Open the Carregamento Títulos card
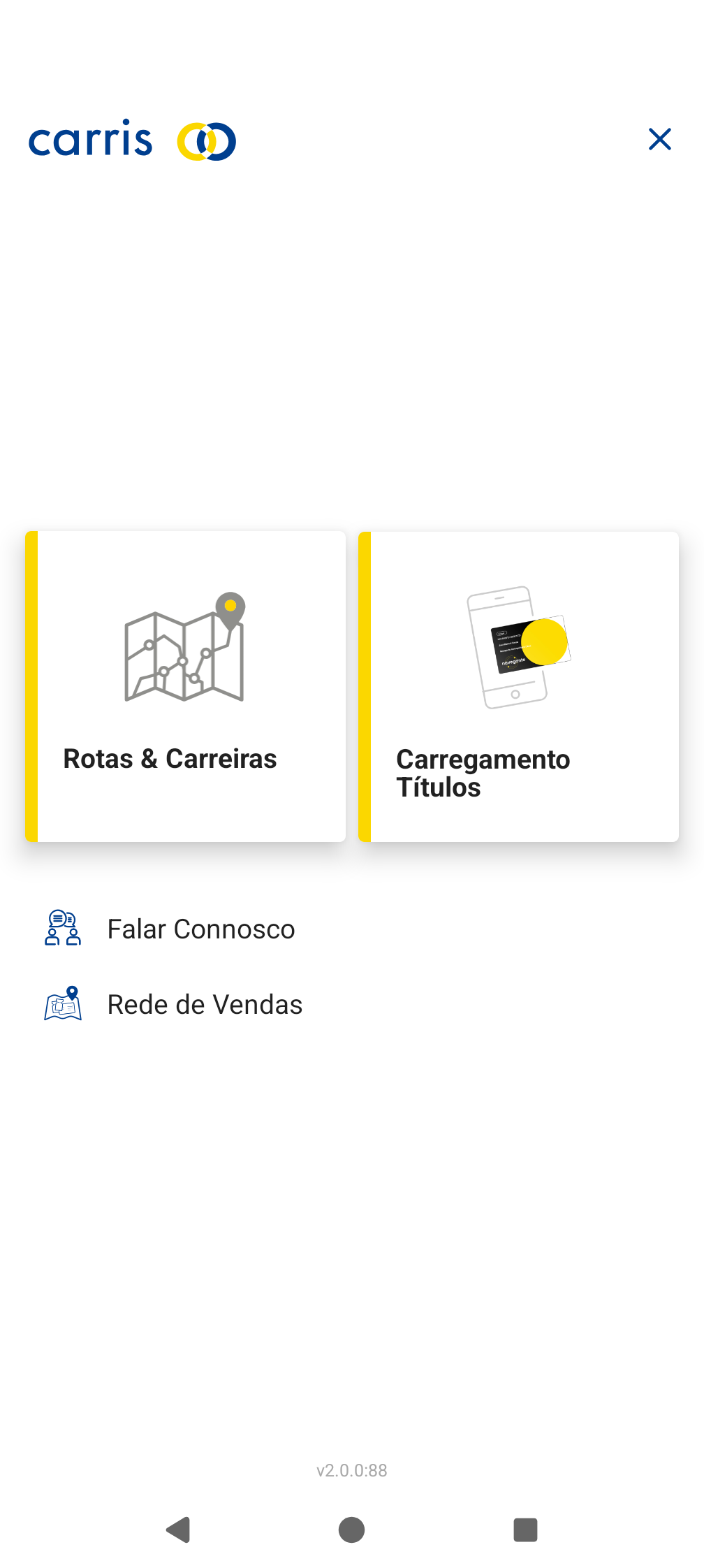 coord(518,686)
